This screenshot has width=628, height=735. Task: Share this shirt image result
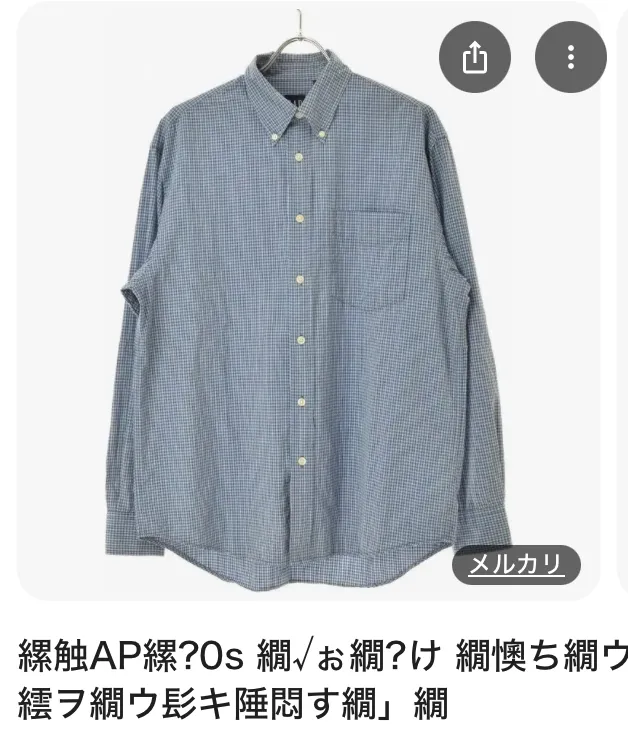(x=475, y=57)
